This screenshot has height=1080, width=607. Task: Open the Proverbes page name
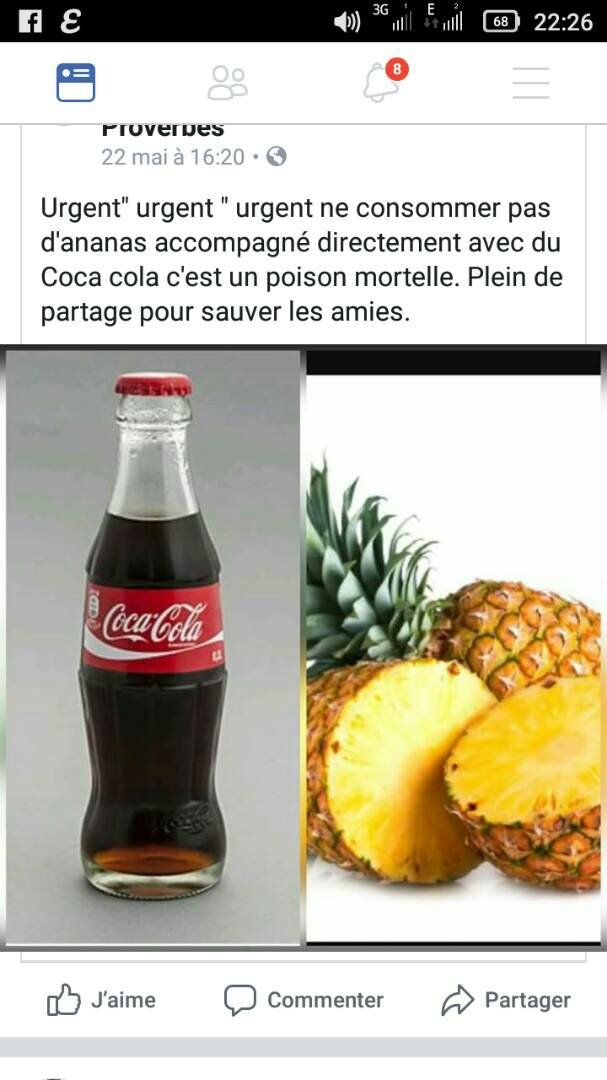click(163, 130)
